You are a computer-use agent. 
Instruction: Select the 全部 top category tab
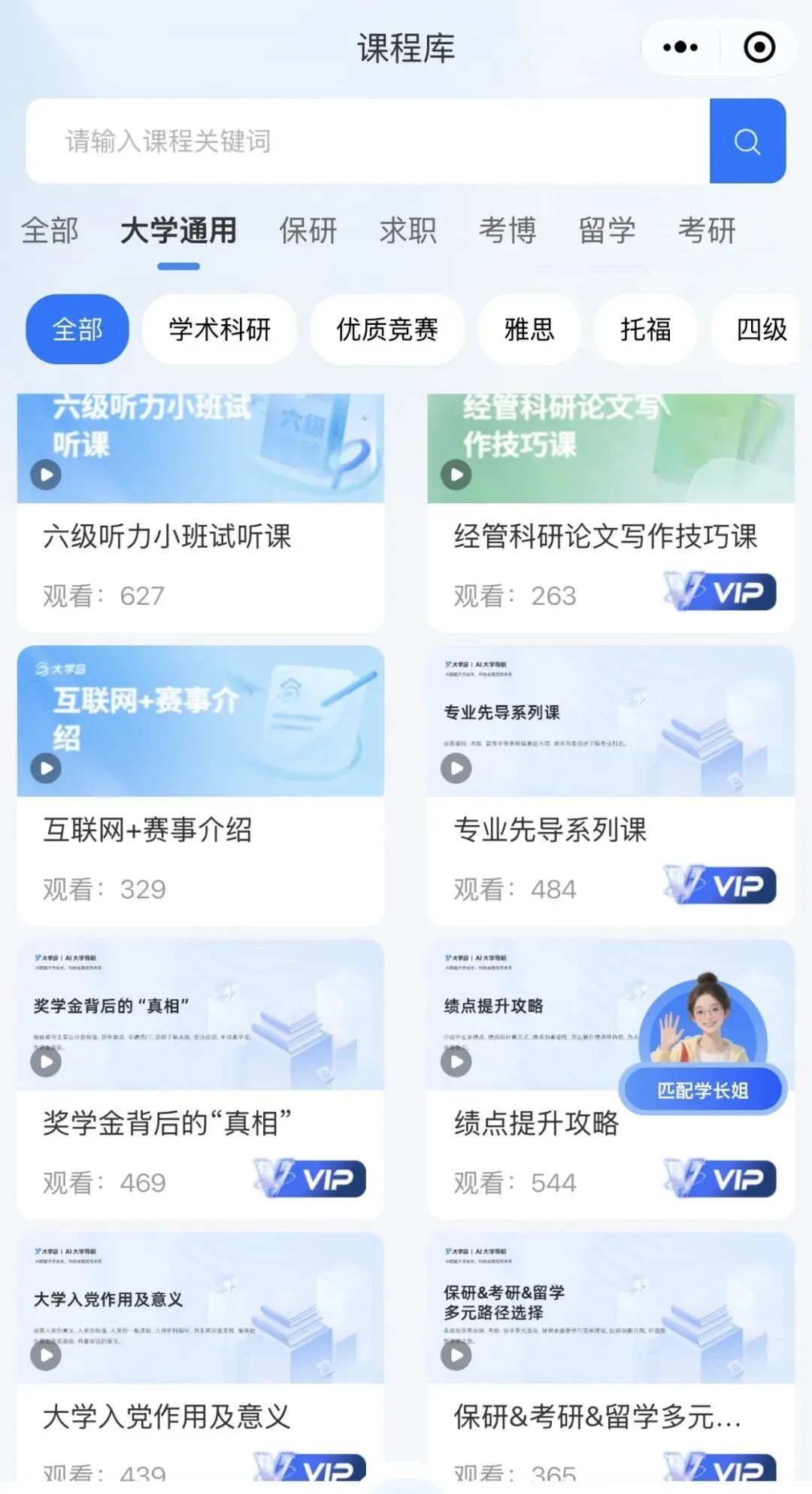pyautogui.click(x=50, y=230)
